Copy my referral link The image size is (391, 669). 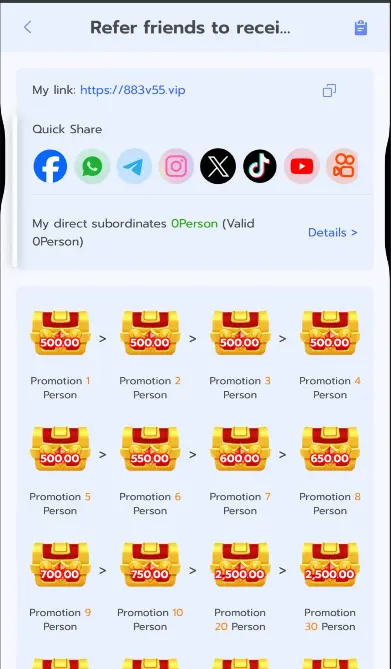point(329,90)
